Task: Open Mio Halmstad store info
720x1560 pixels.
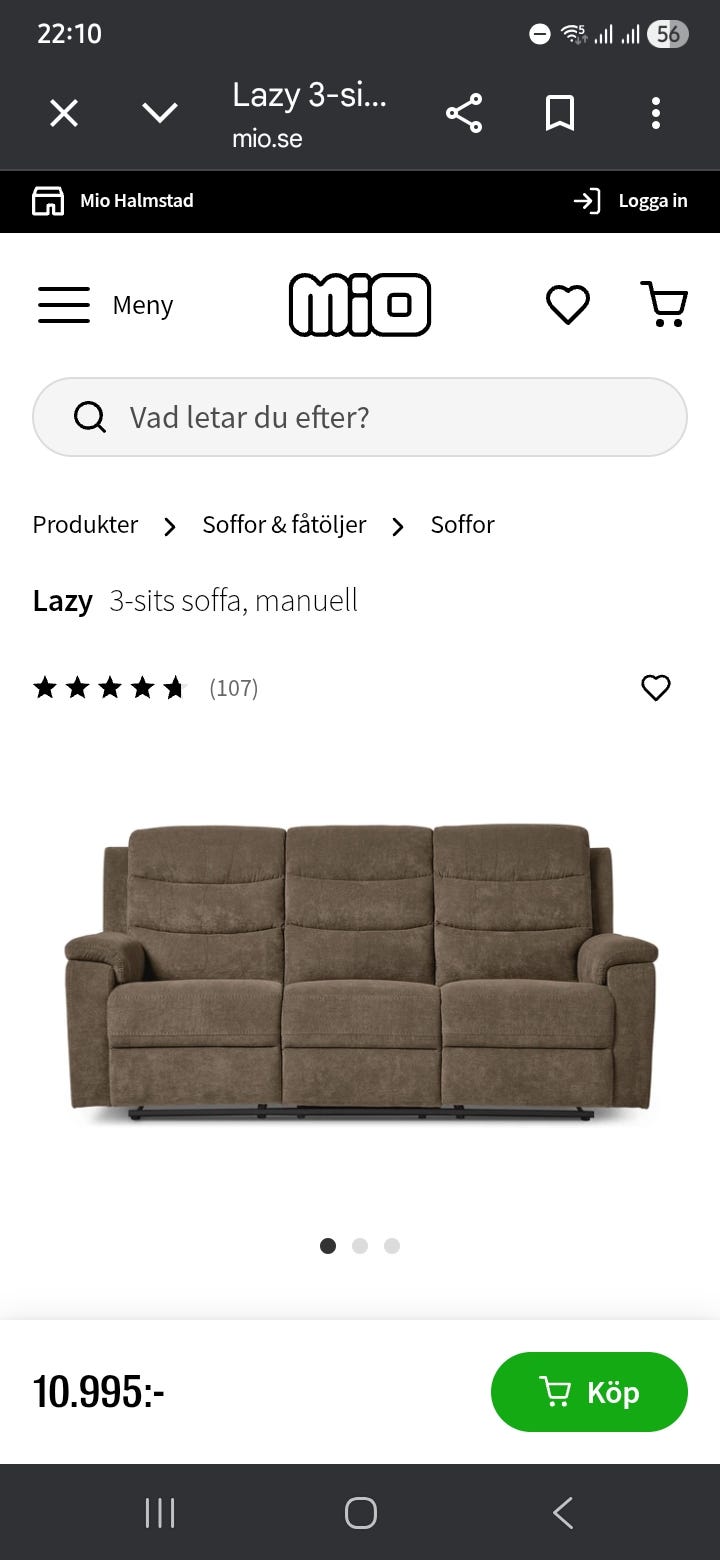Action: click(114, 201)
